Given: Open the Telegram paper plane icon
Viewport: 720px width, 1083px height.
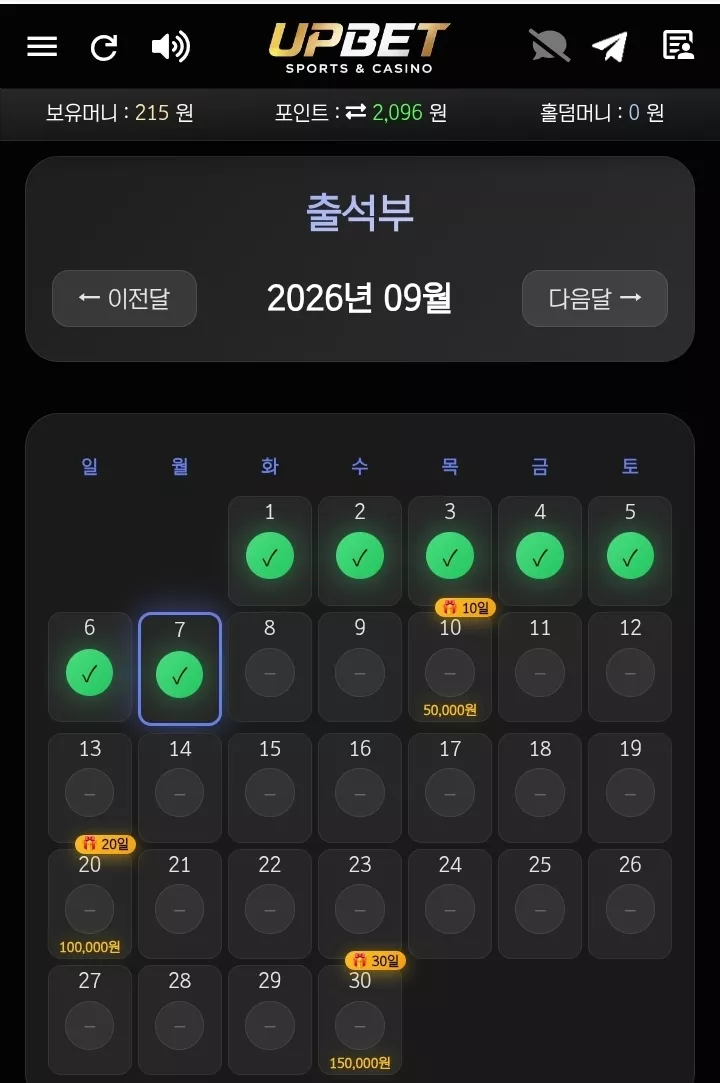Looking at the screenshot, I should tap(610, 46).
